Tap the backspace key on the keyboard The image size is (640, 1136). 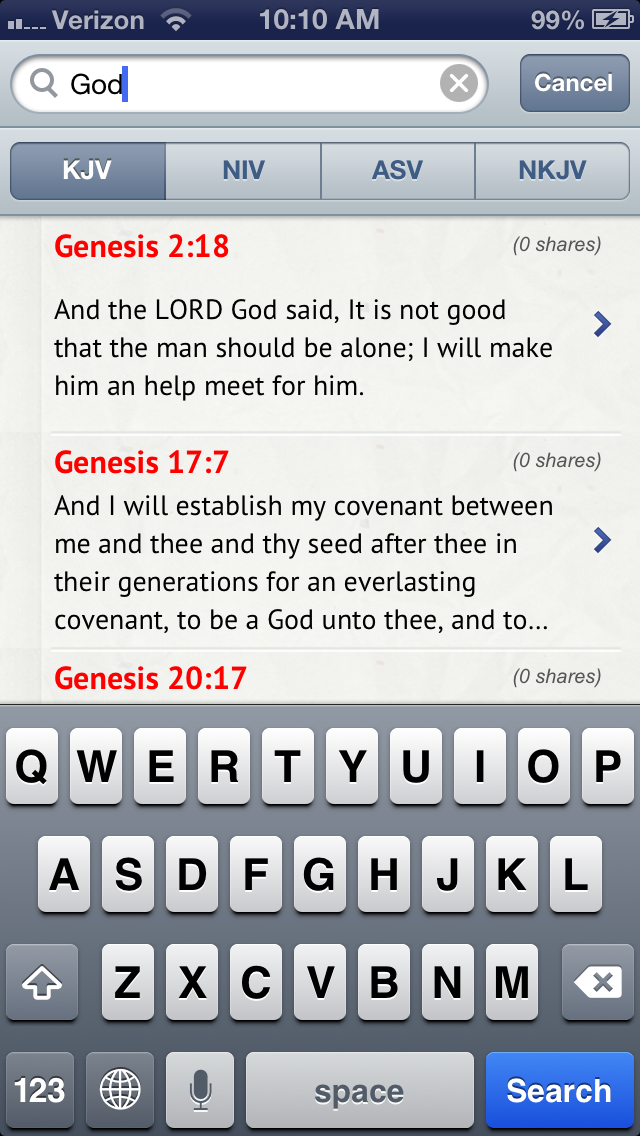tap(598, 982)
